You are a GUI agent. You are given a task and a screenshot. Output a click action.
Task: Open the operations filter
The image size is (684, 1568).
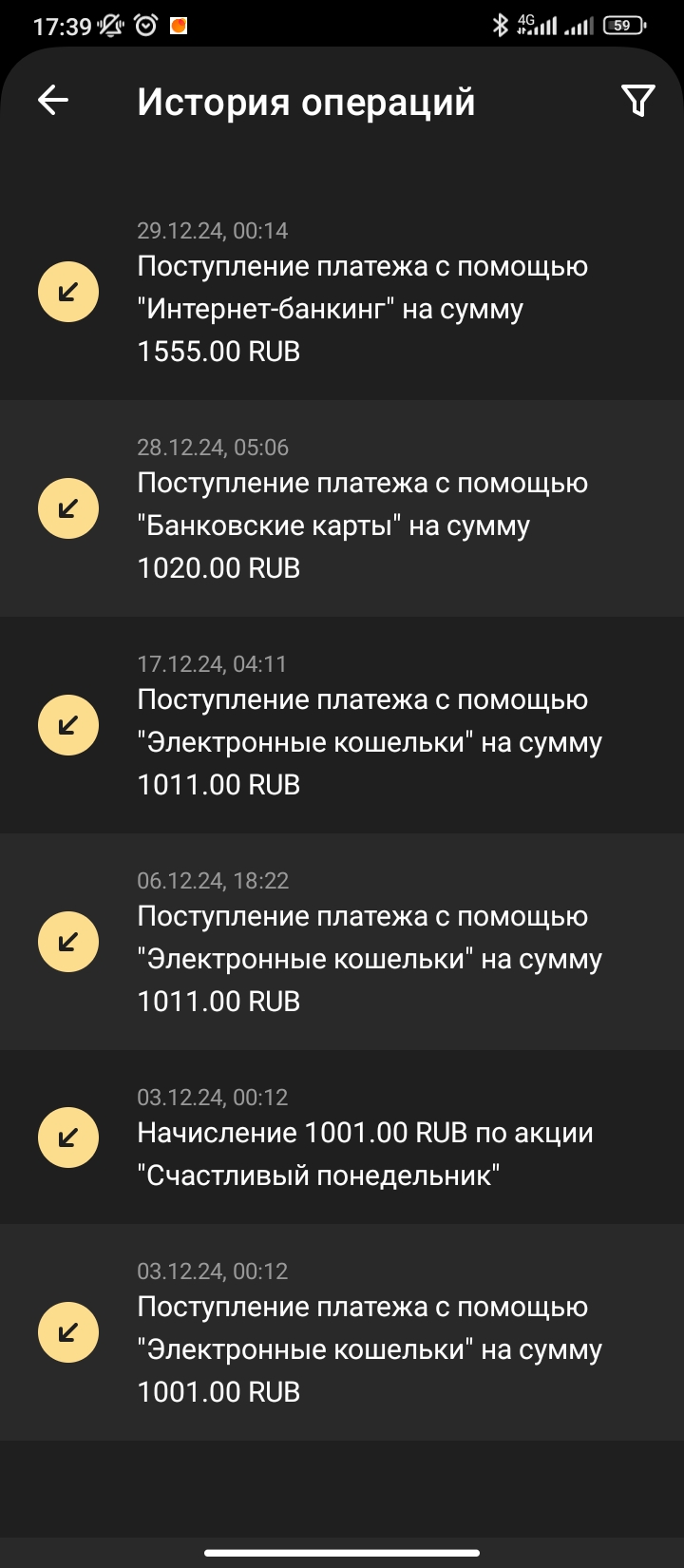point(637,101)
